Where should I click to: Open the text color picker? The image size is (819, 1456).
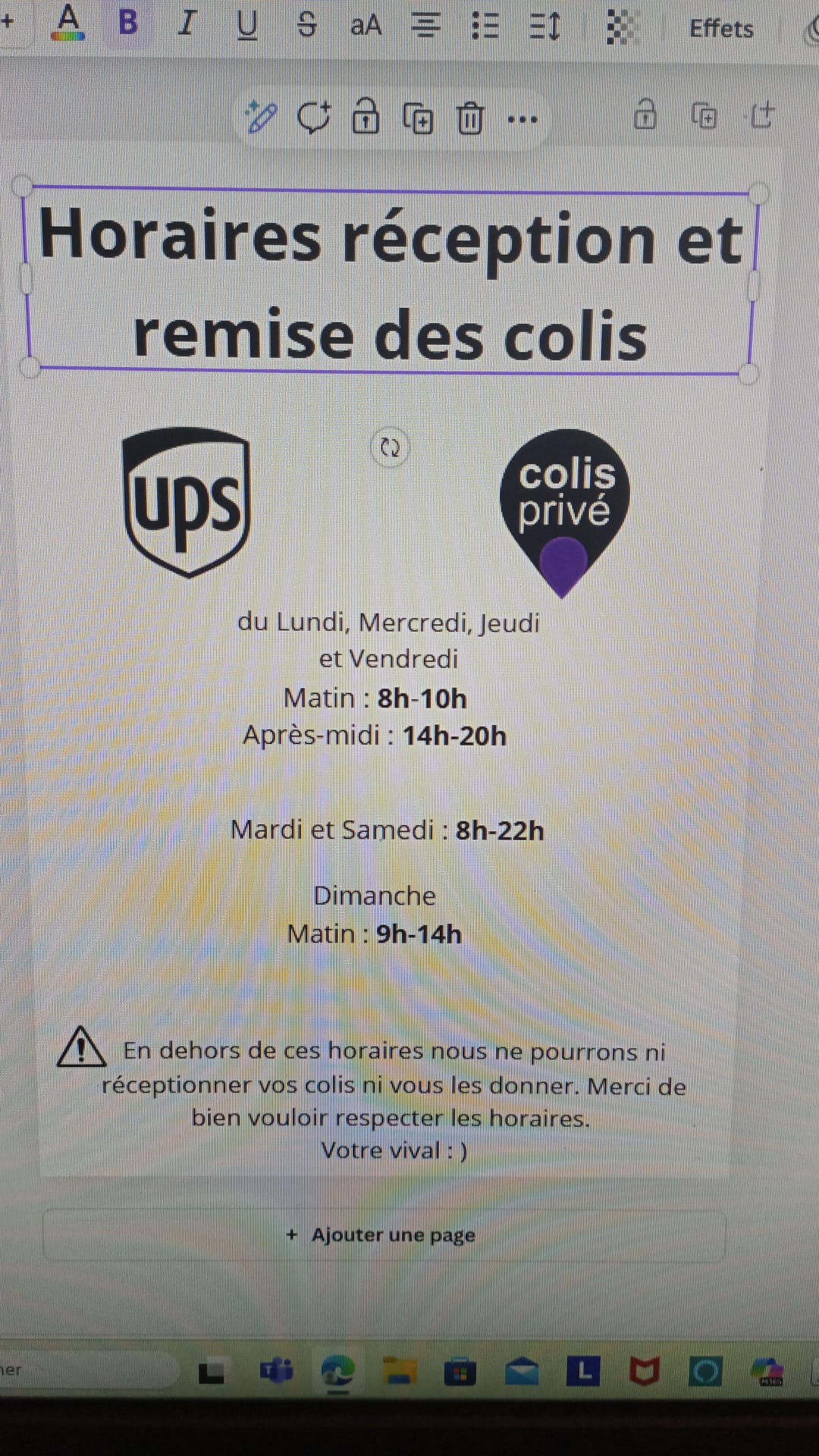click(68, 23)
